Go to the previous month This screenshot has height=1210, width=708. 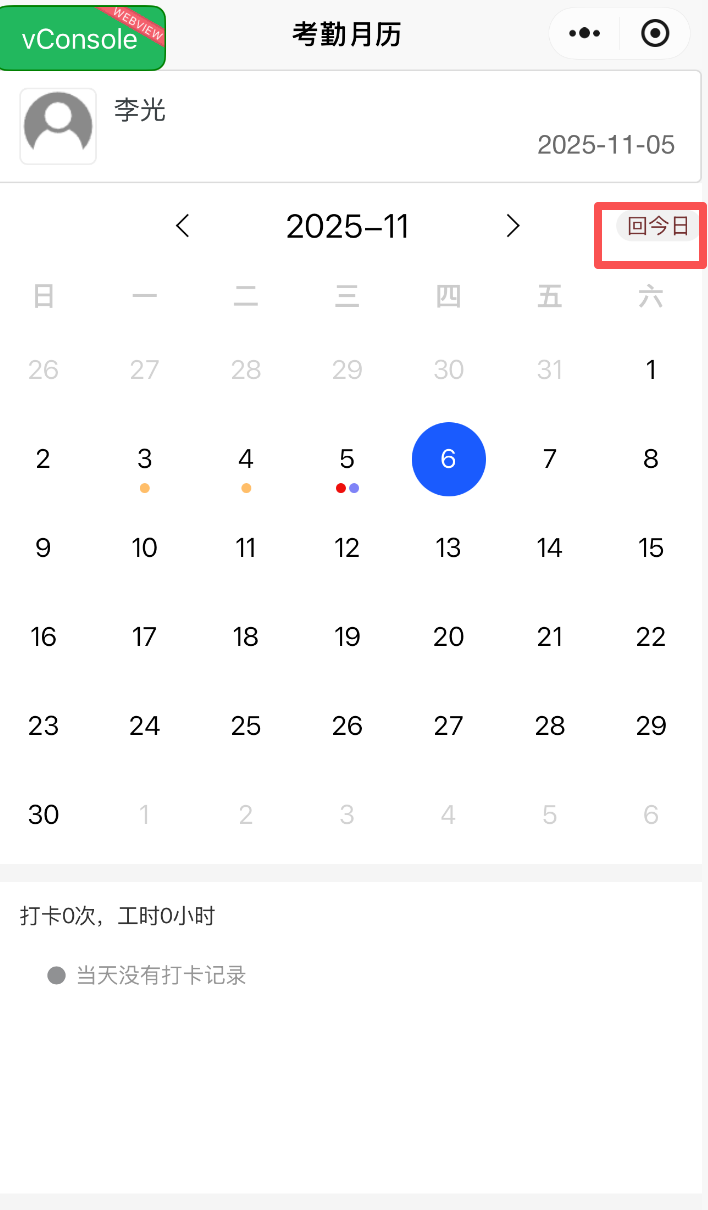(182, 226)
